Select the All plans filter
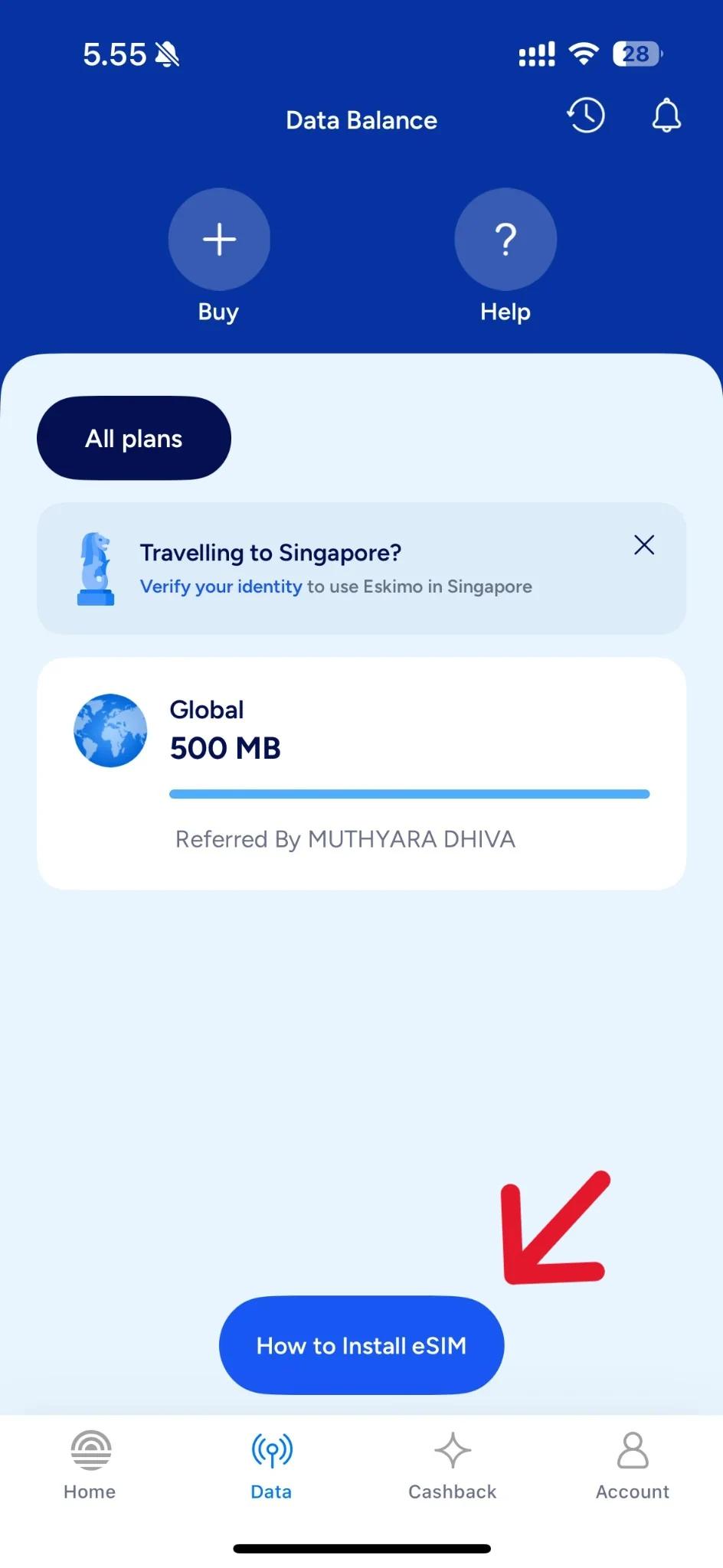 133,437
